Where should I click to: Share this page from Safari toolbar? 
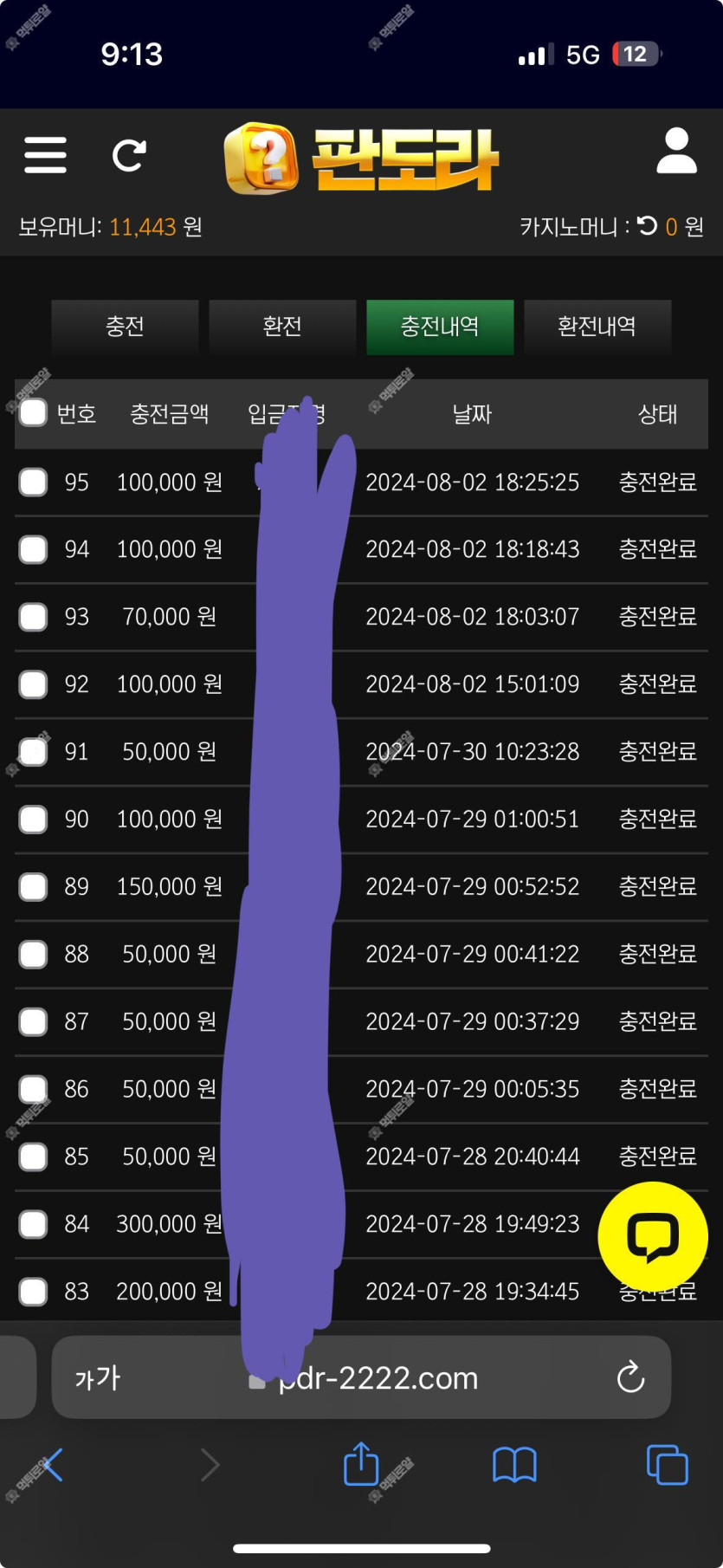361,1464
